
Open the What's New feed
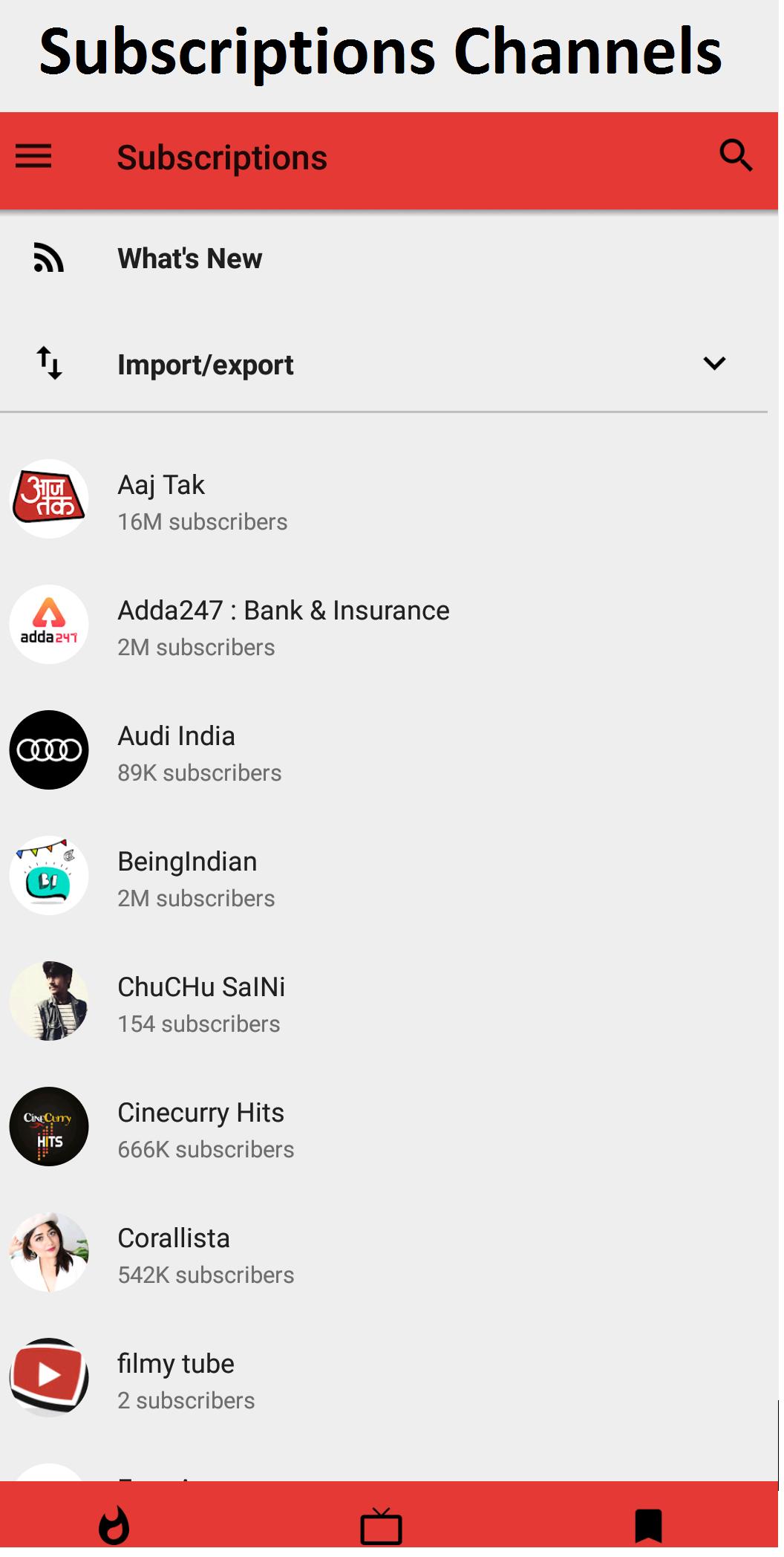pos(190,259)
